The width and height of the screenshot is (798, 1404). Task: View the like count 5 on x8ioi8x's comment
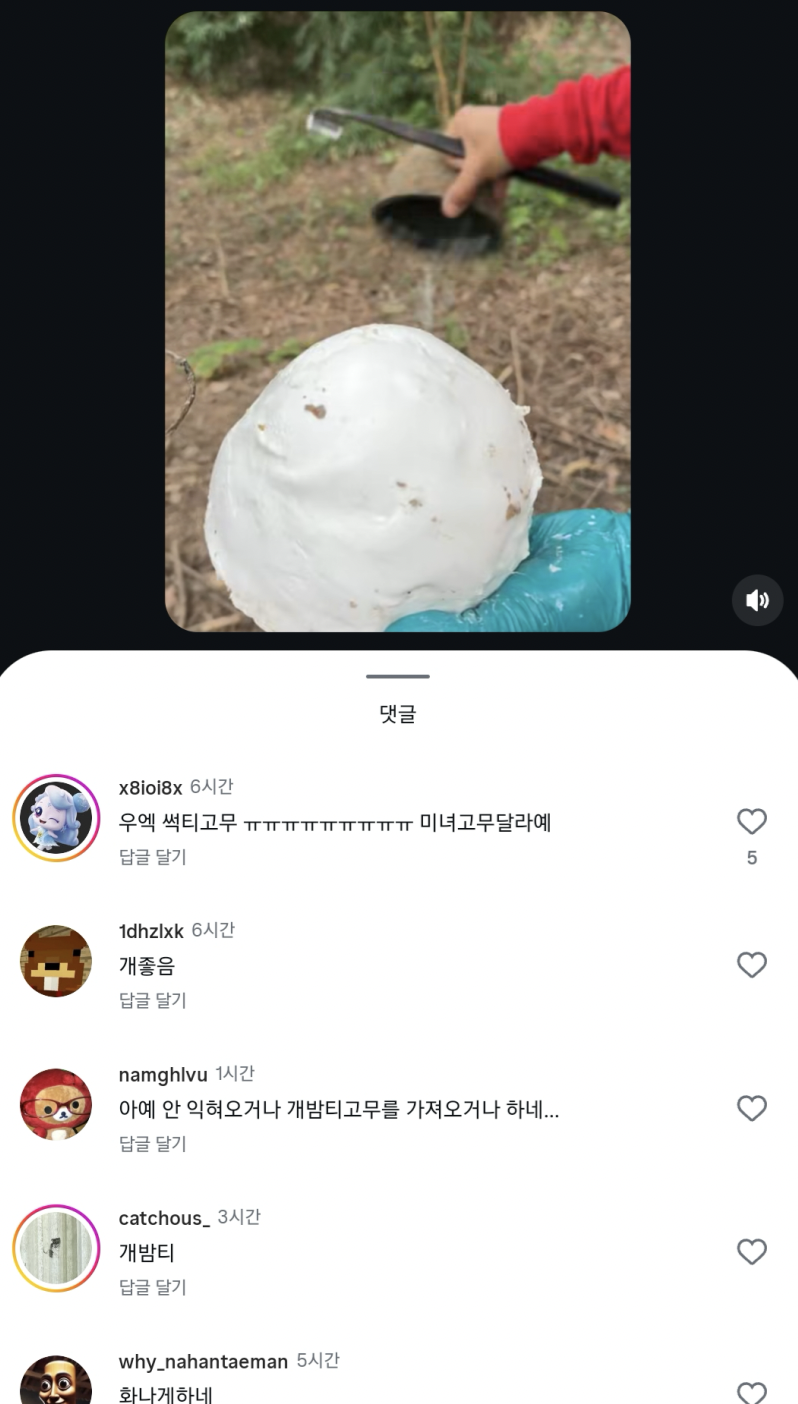751,857
